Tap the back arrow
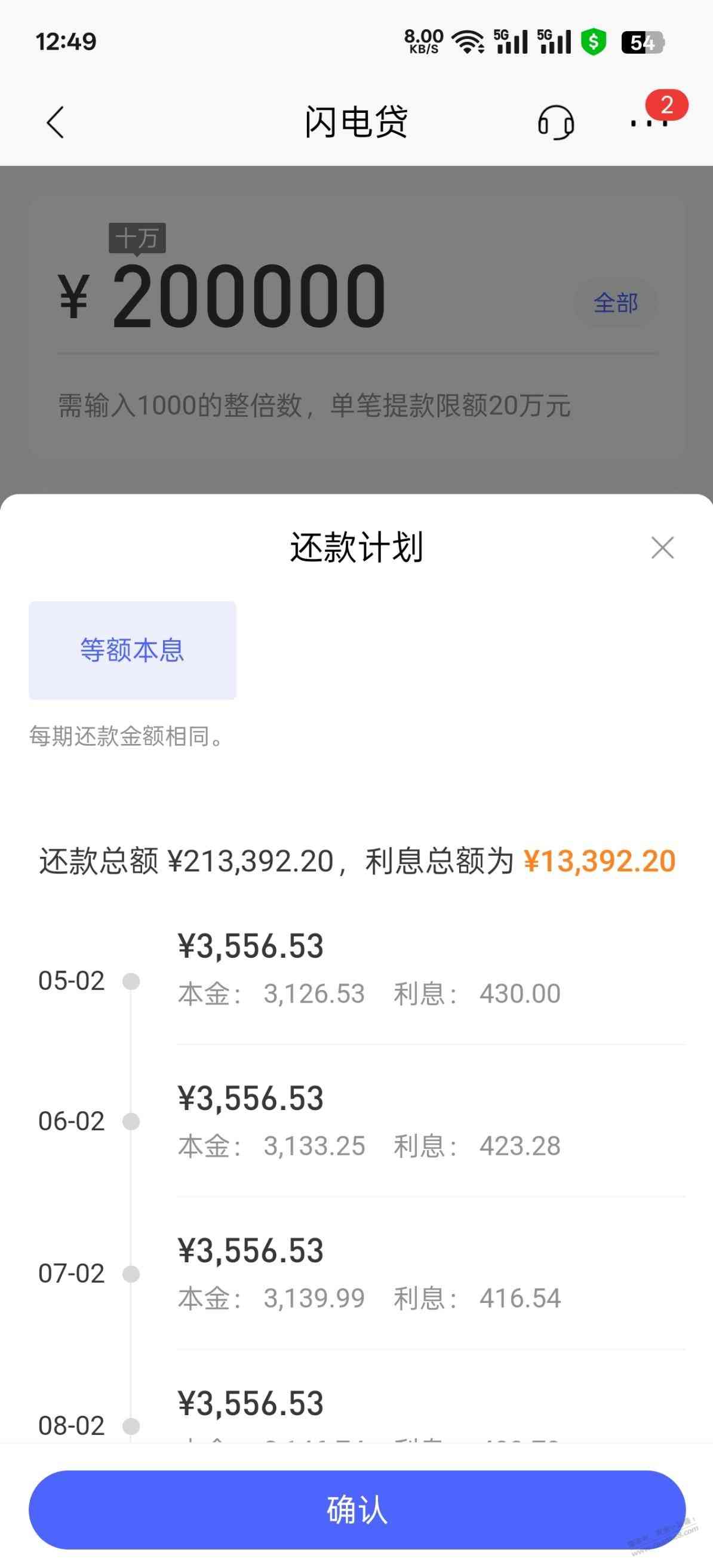The image size is (713, 1568). pyautogui.click(x=56, y=122)
